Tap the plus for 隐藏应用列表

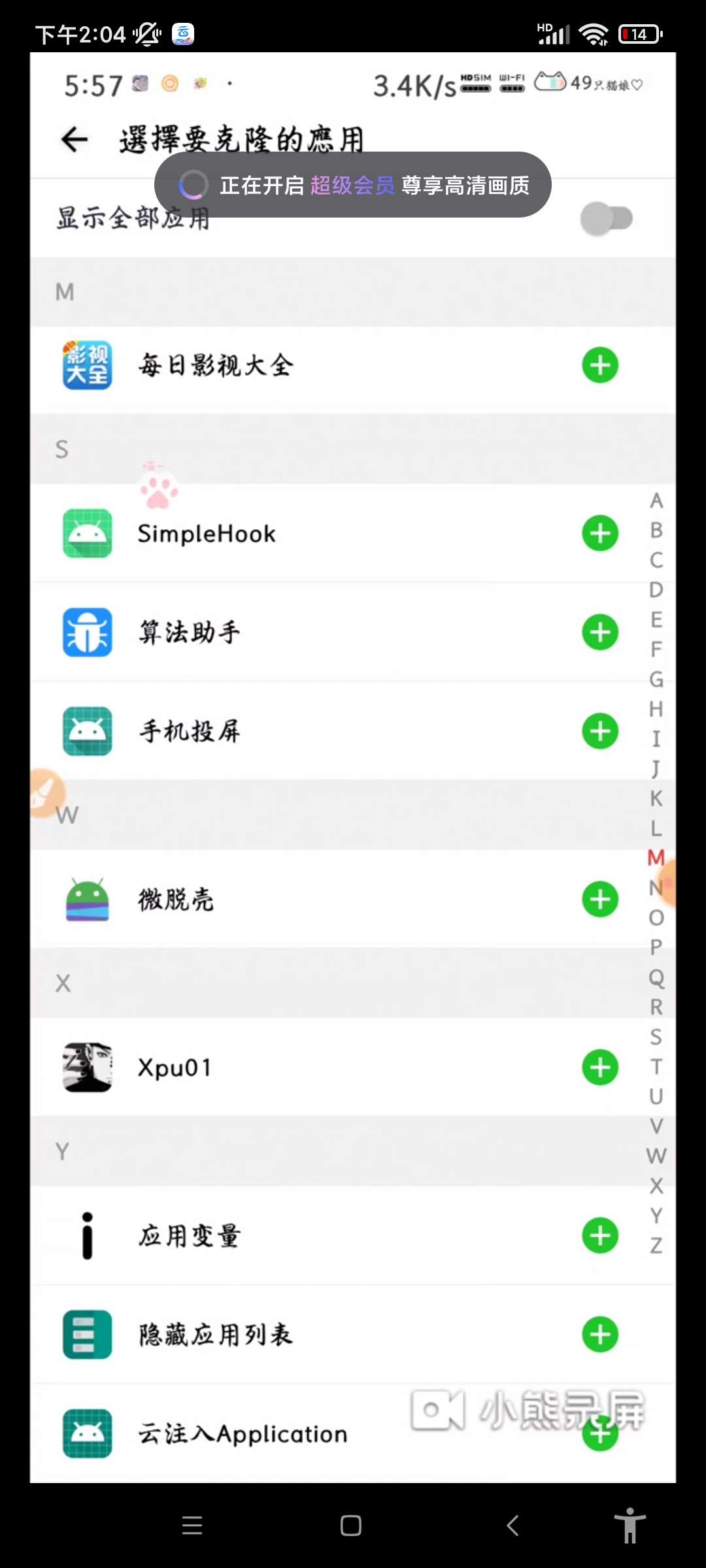(x=600, y=1335)
